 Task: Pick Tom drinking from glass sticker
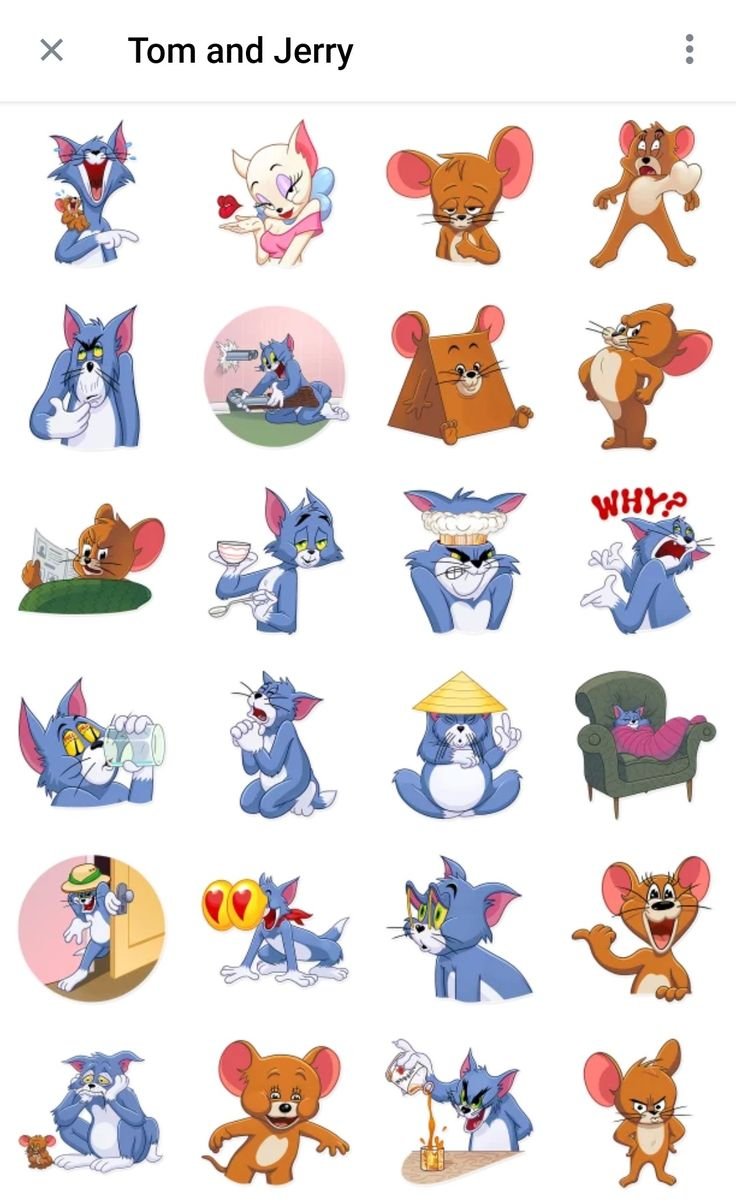pos(91,745)
